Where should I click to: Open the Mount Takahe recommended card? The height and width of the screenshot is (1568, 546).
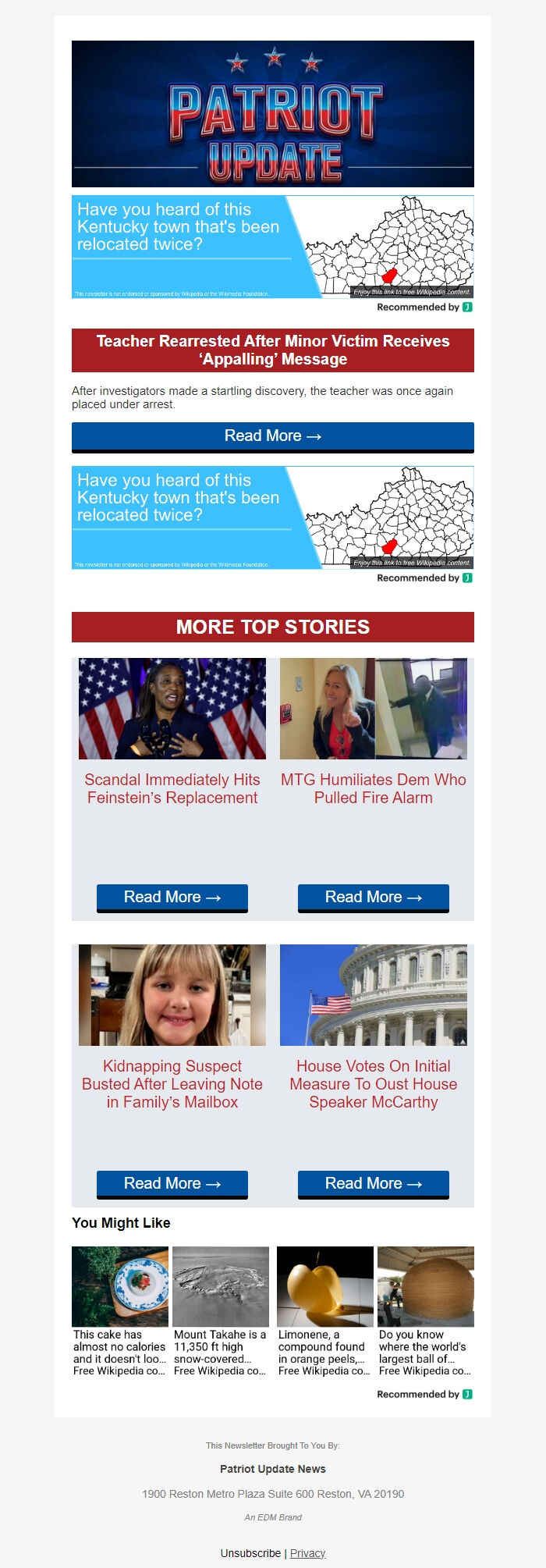pos(220,1311)
